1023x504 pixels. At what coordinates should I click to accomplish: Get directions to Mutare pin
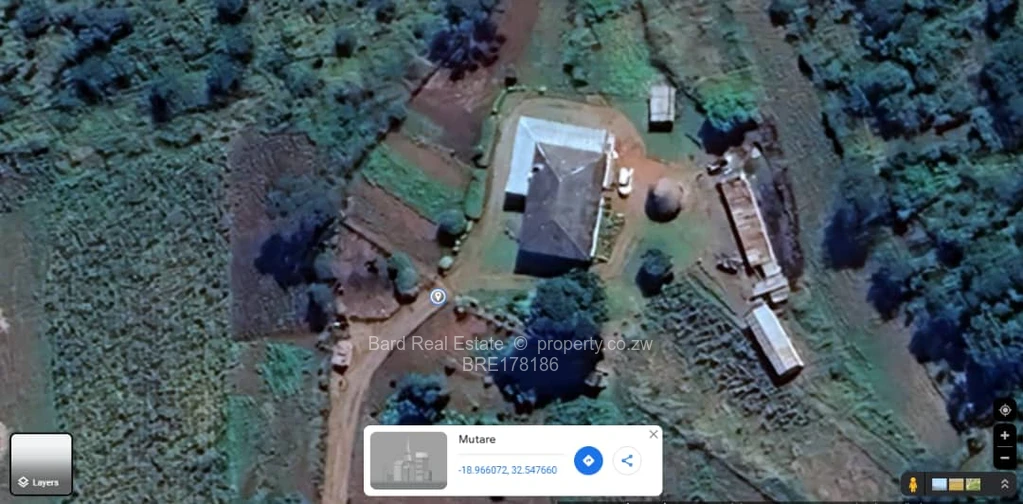click(588, 460)
